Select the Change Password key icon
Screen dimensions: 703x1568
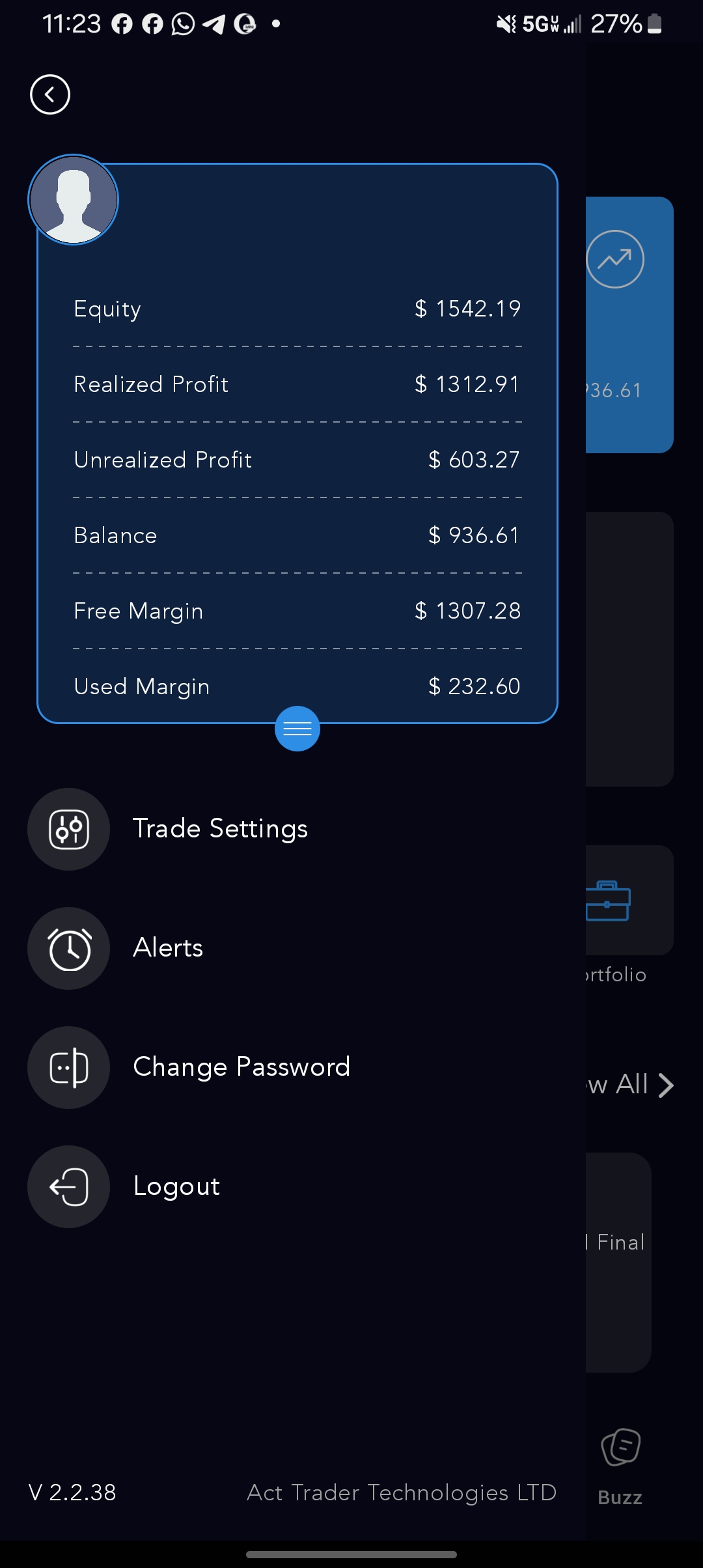point(68,1067)
